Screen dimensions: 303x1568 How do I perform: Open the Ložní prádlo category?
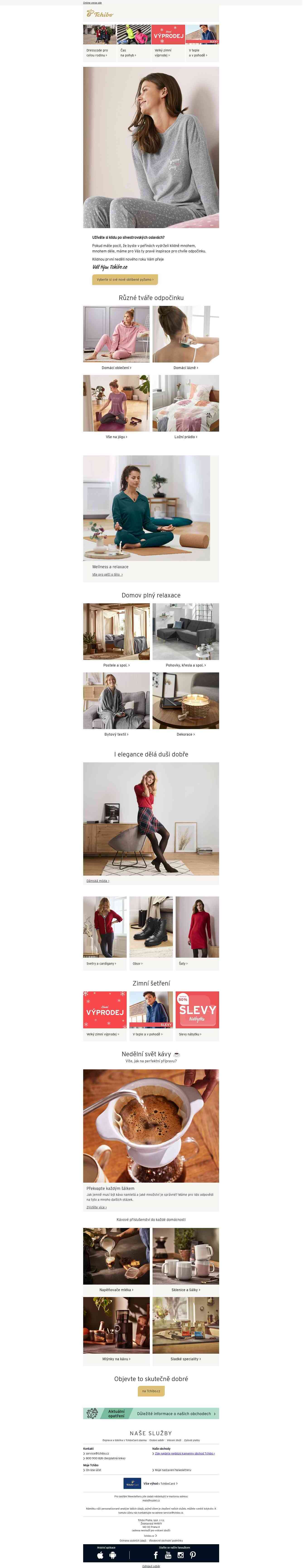pos(186,436)
